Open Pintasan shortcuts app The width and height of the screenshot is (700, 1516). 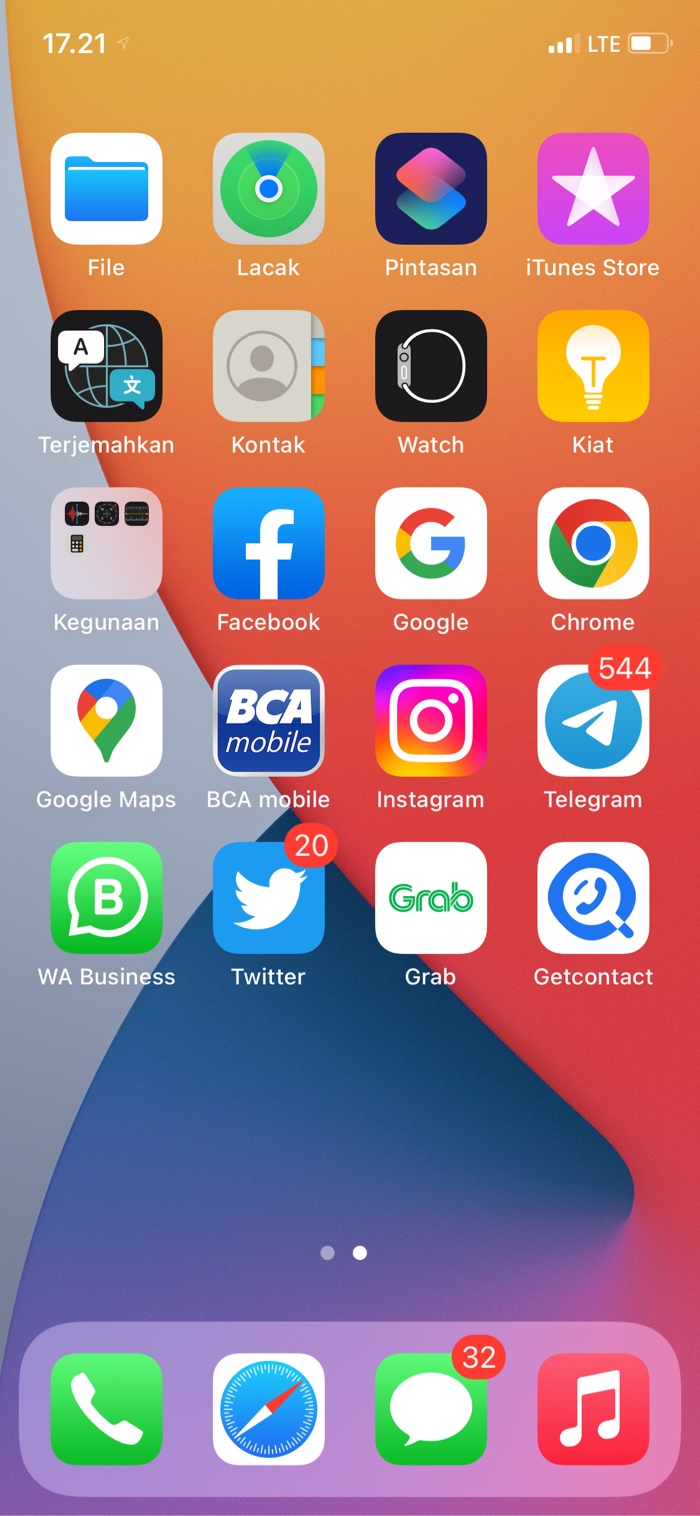[431, 189]
